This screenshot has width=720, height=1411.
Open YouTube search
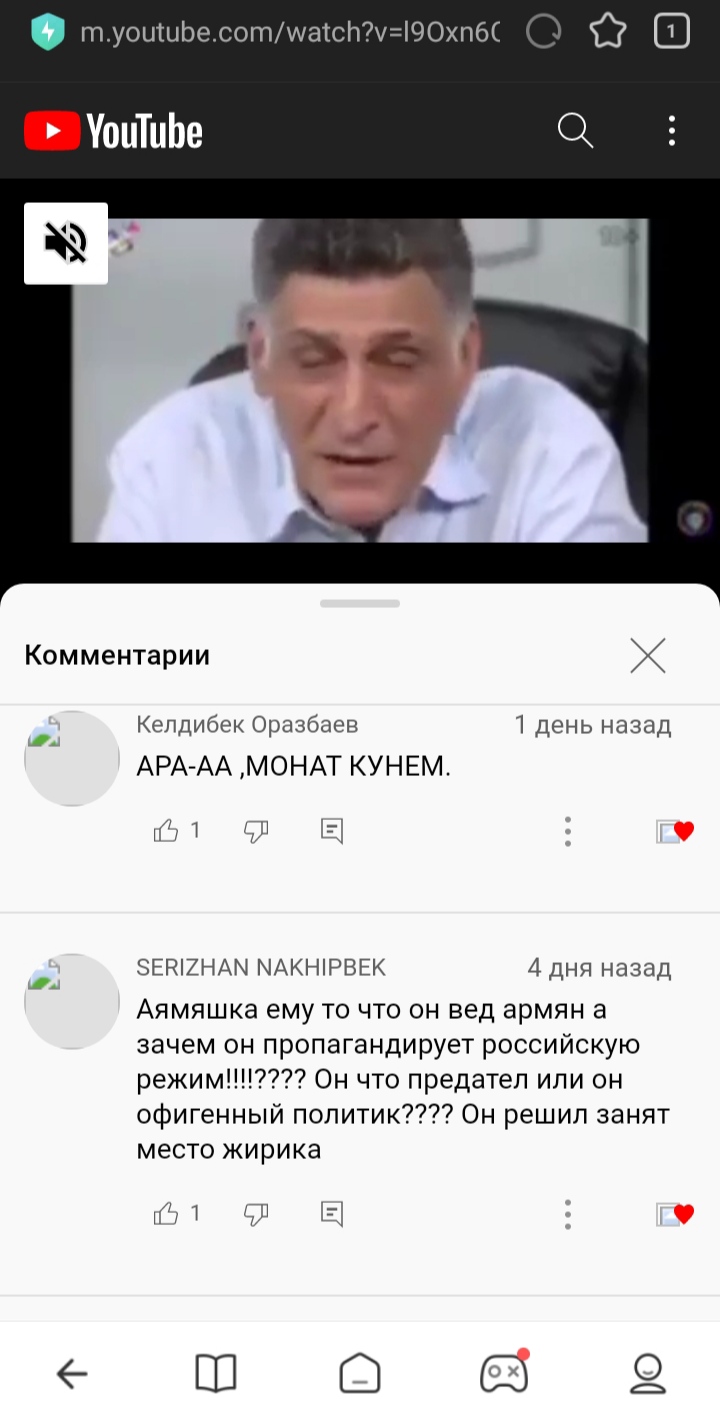[x=575, y=131]
